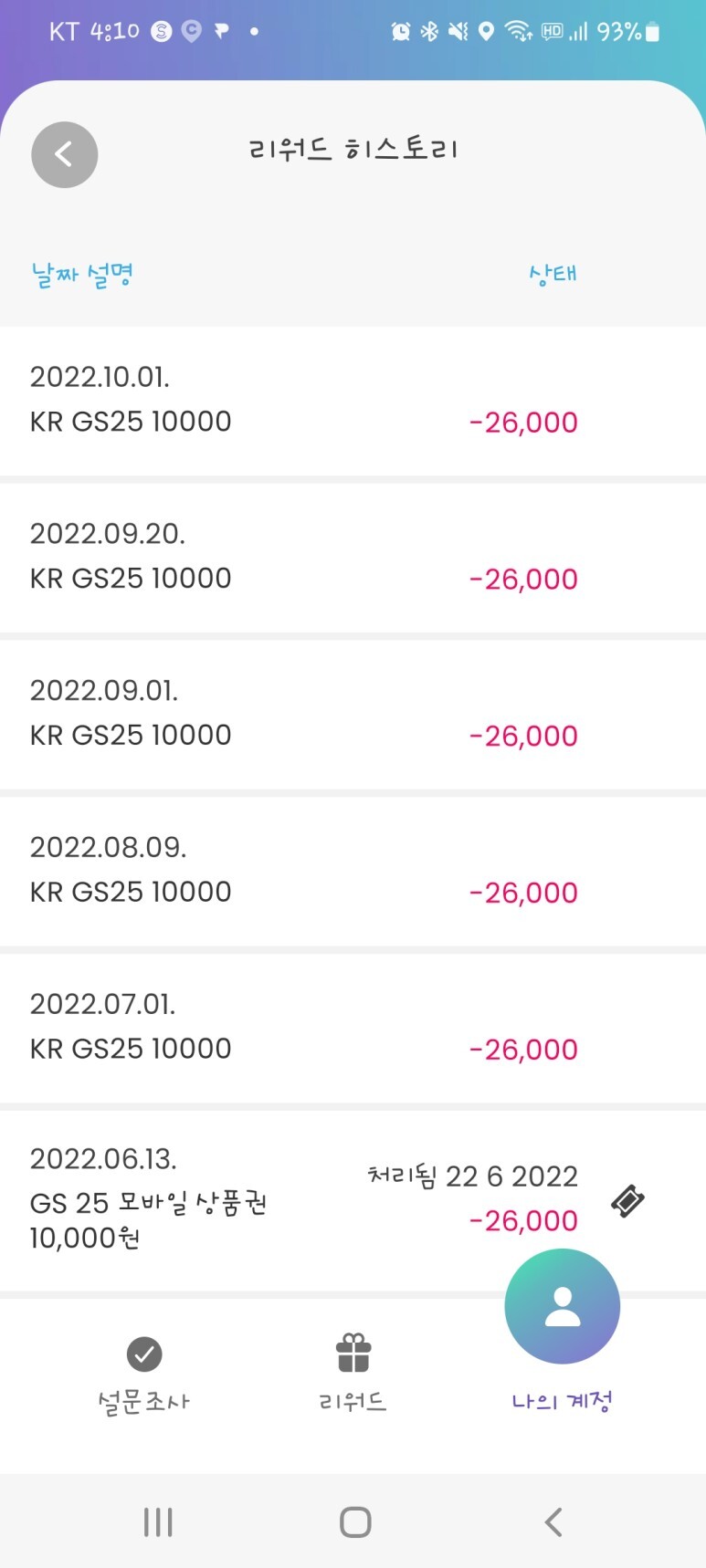Tap the system home button
The image size is (706, 1568).
(355, 1521)
